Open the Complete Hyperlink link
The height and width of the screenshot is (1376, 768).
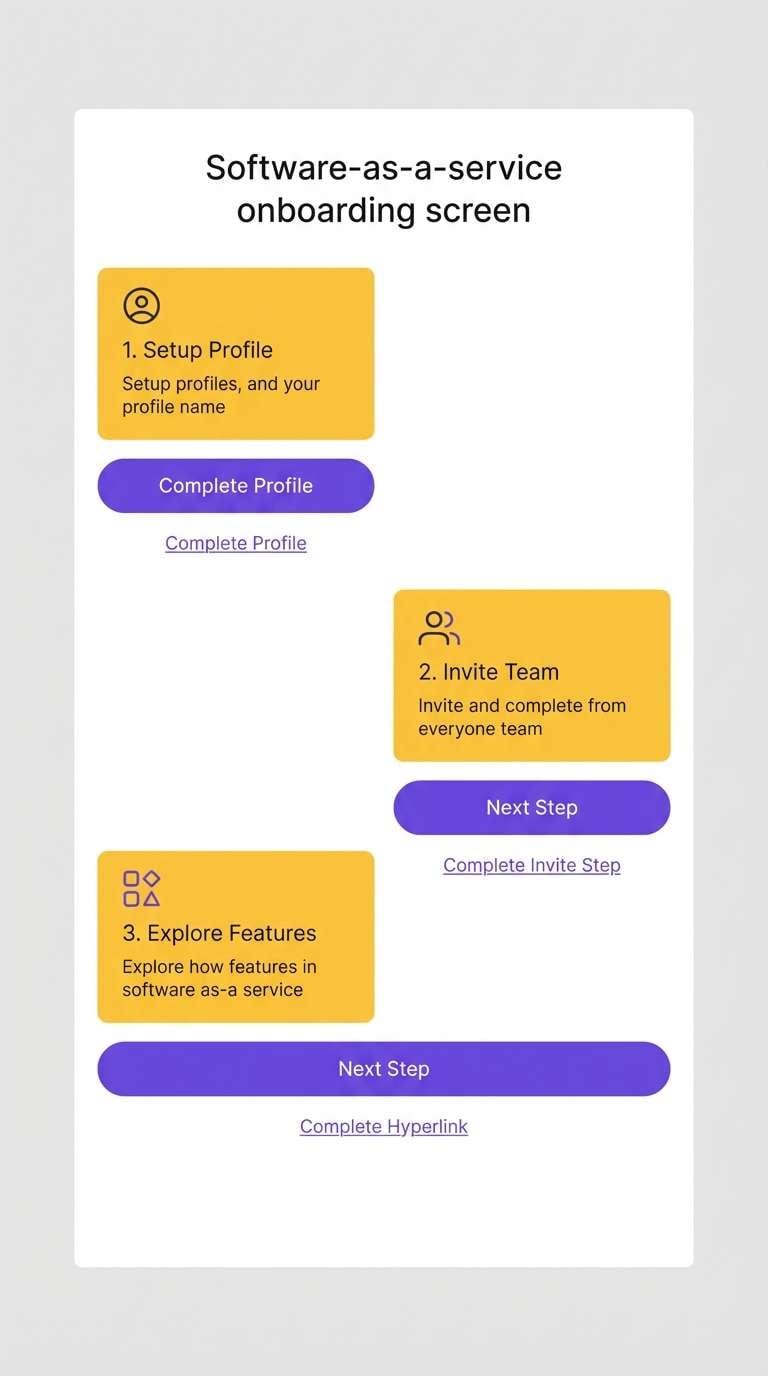(384, 1126)
